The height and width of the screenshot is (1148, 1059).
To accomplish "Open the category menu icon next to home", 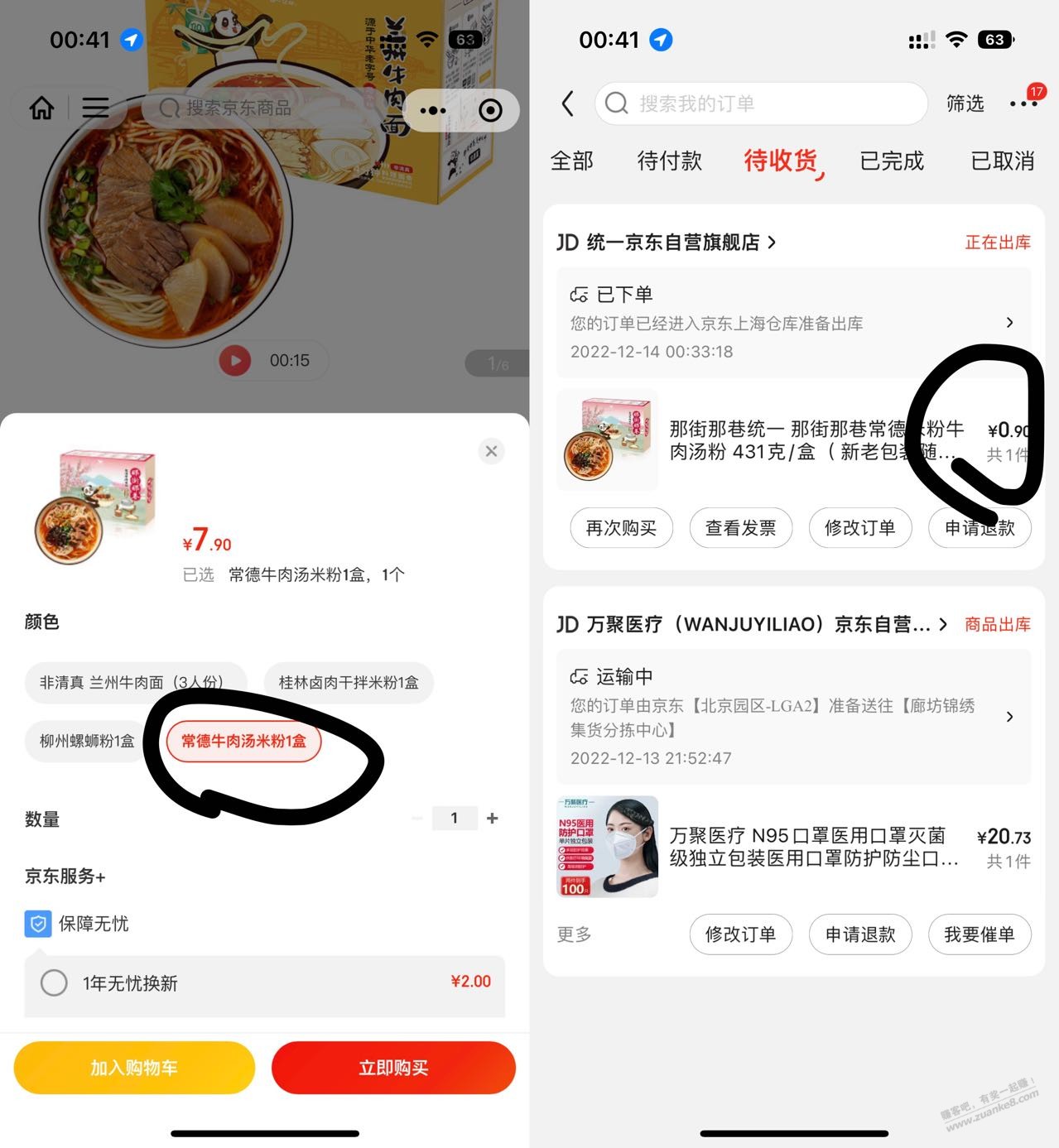I will (x=94, y=108).
